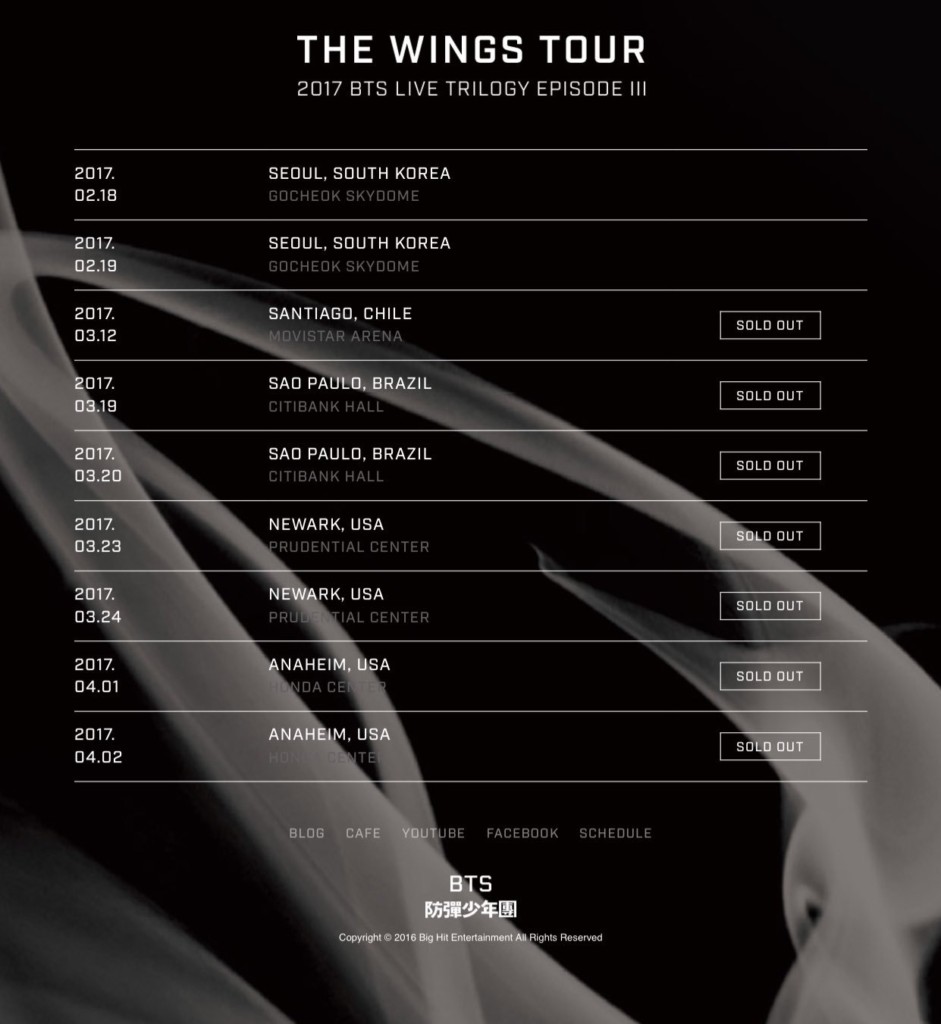The width and height of the screenshot is (941, 1024).
Task: View the SCHEDULE link
Action: tap(615, 833)
